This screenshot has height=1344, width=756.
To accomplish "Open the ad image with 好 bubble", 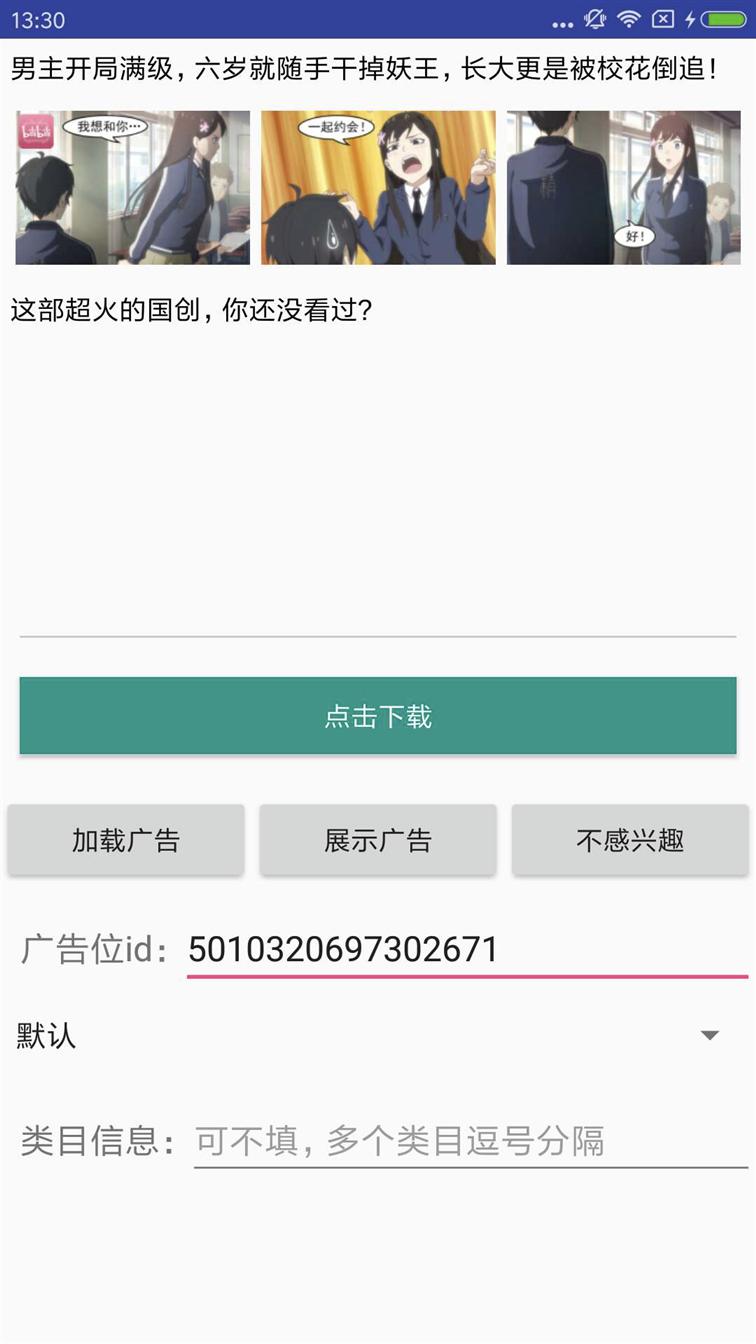I will (624, 188).
